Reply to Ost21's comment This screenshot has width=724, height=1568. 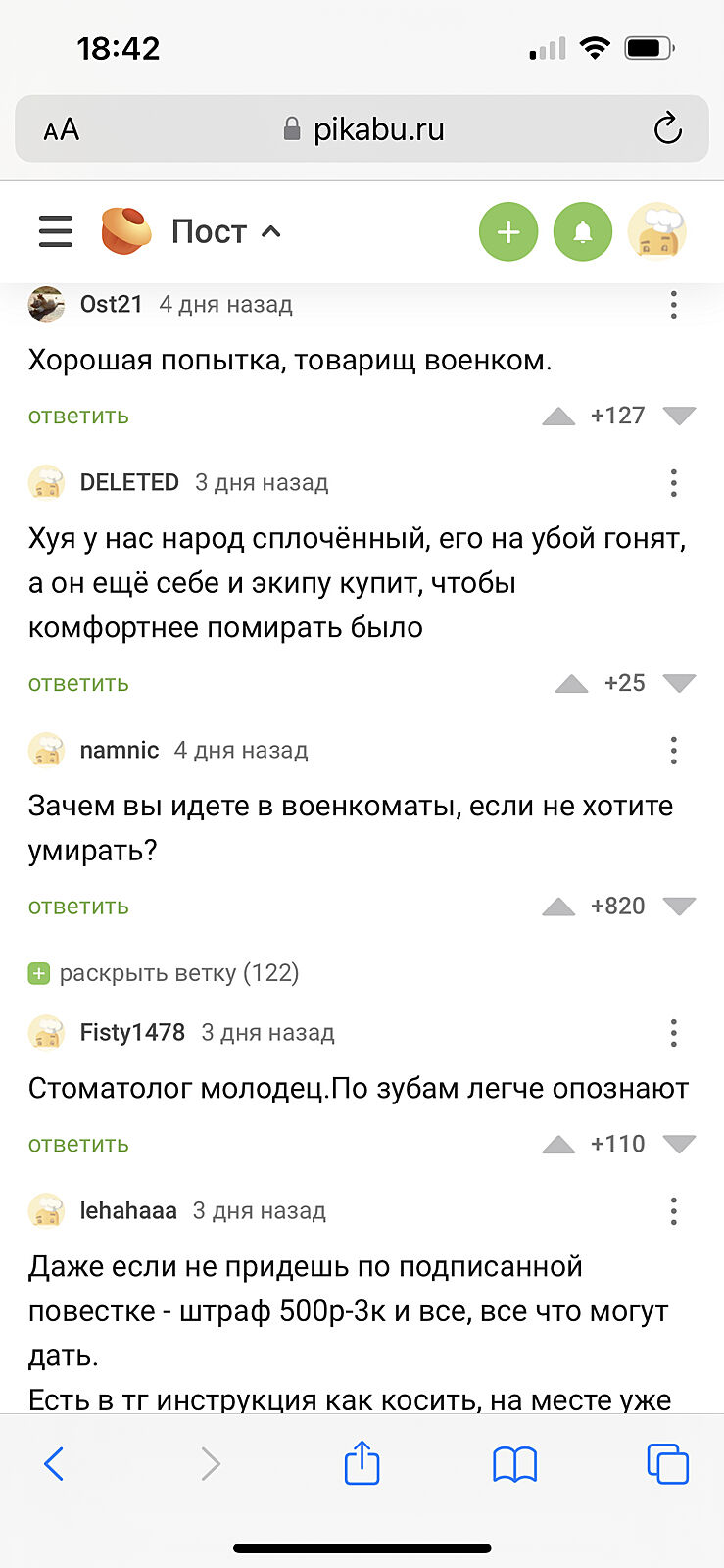(78, 416)
